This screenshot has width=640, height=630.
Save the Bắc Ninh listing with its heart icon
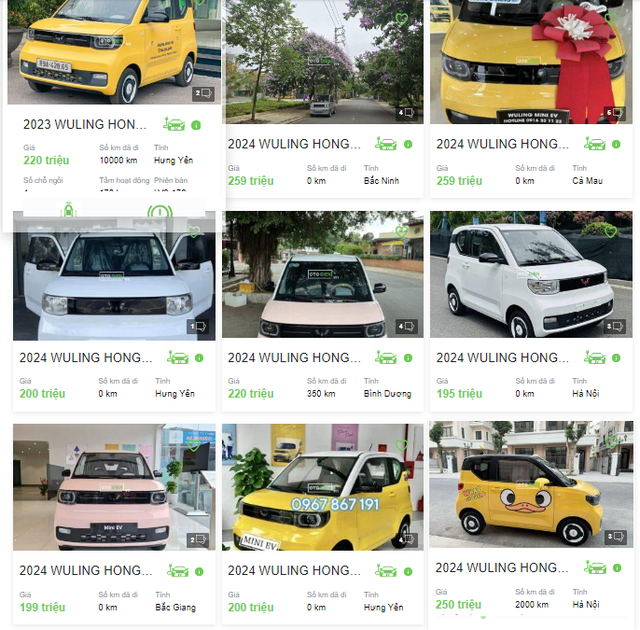401,18
